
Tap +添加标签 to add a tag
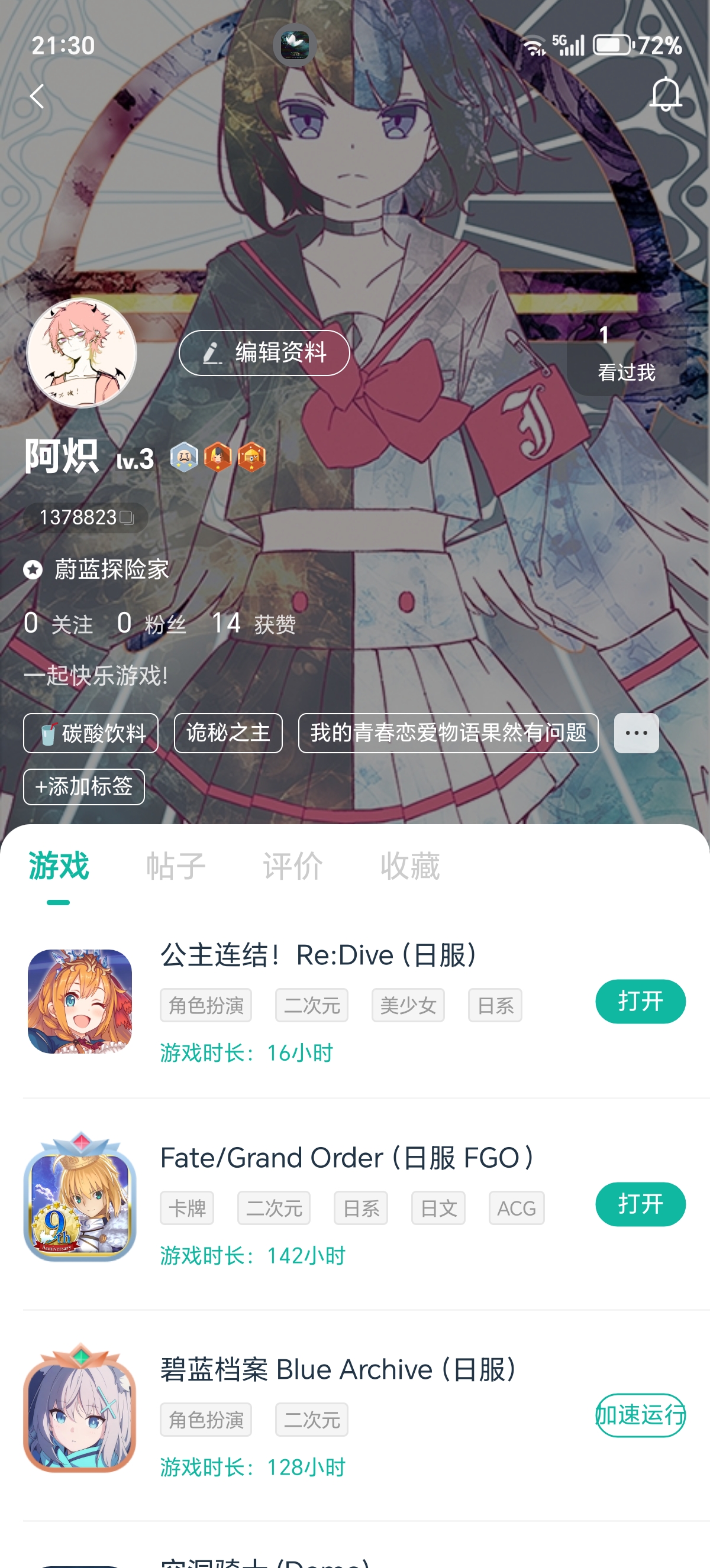(84, 787)
